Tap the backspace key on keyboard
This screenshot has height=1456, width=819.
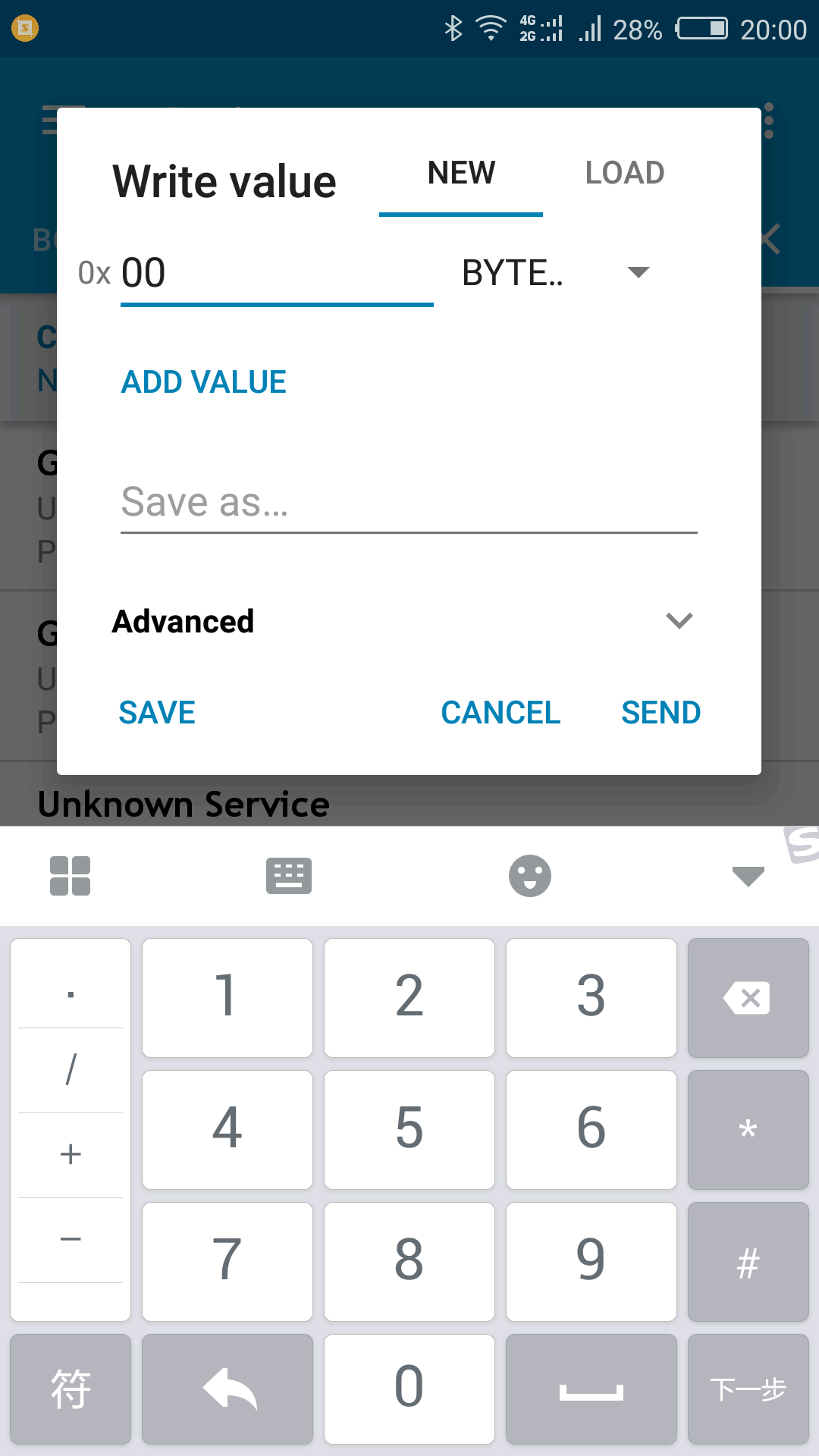click(x=748, y=998)
